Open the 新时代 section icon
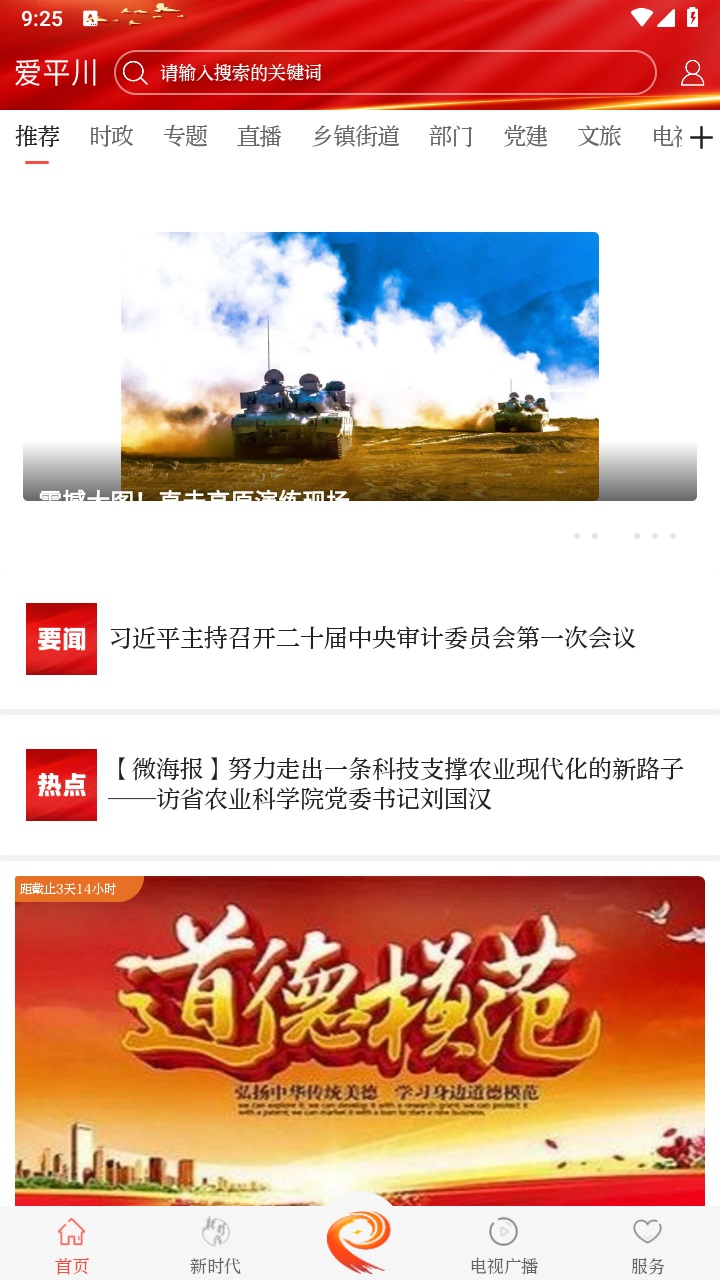Screen dimensions: 720x1280 214,1232
